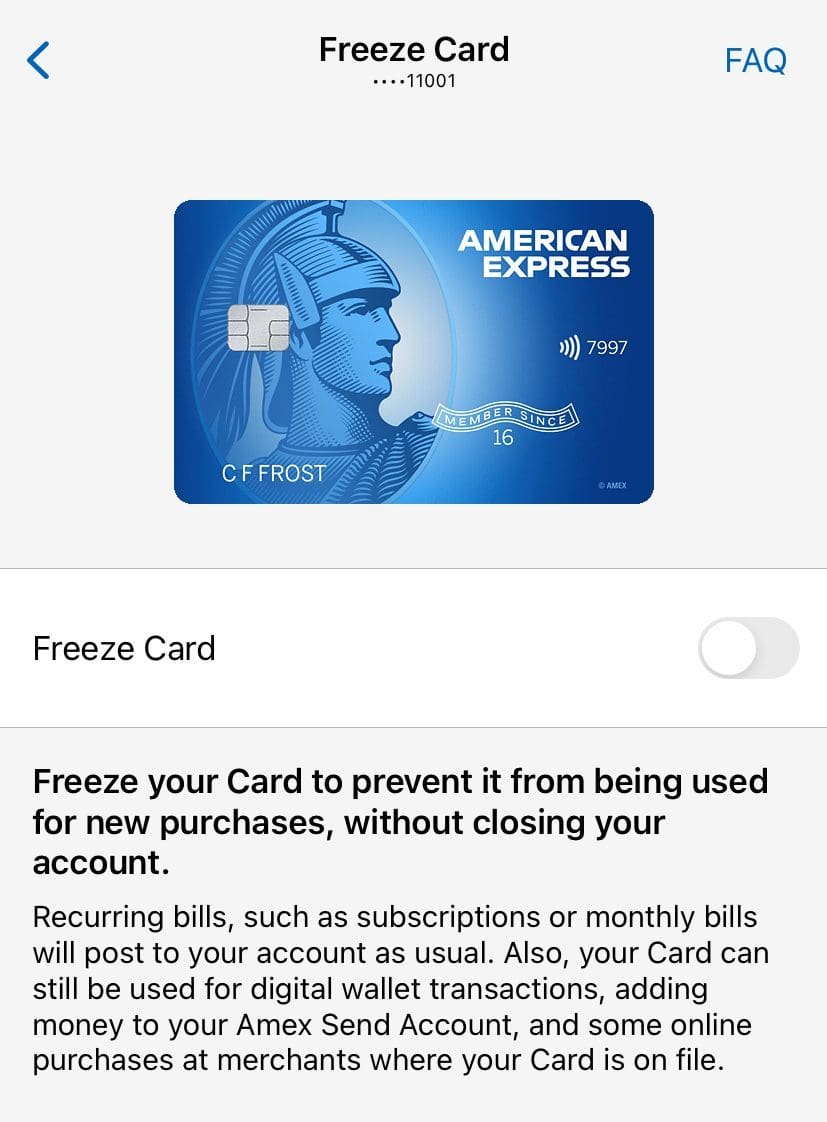Open the FAQ page
827x1122 pixels.
[x=755, y=61]
